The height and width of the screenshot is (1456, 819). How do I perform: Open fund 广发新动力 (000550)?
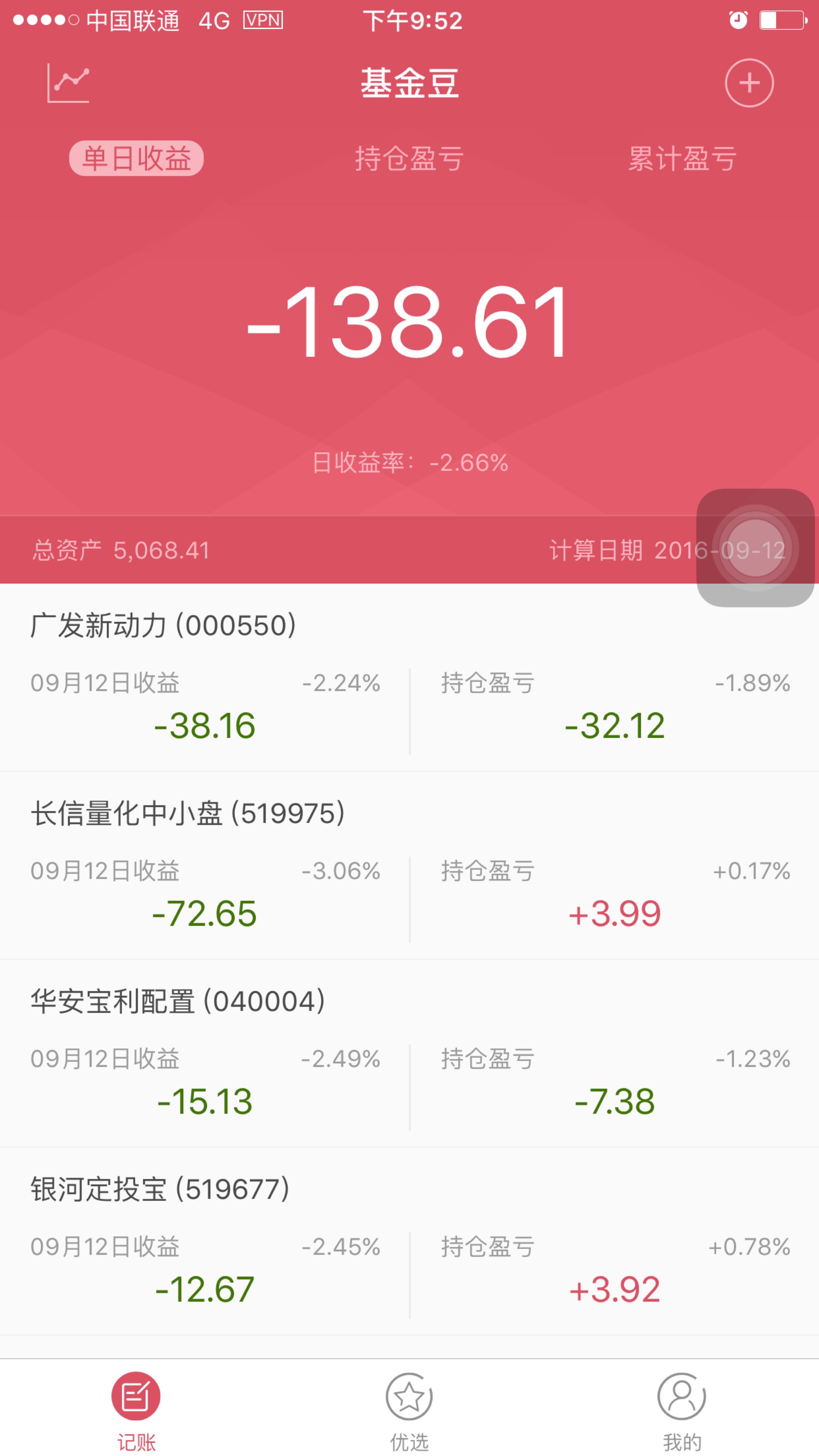point(409,677)
